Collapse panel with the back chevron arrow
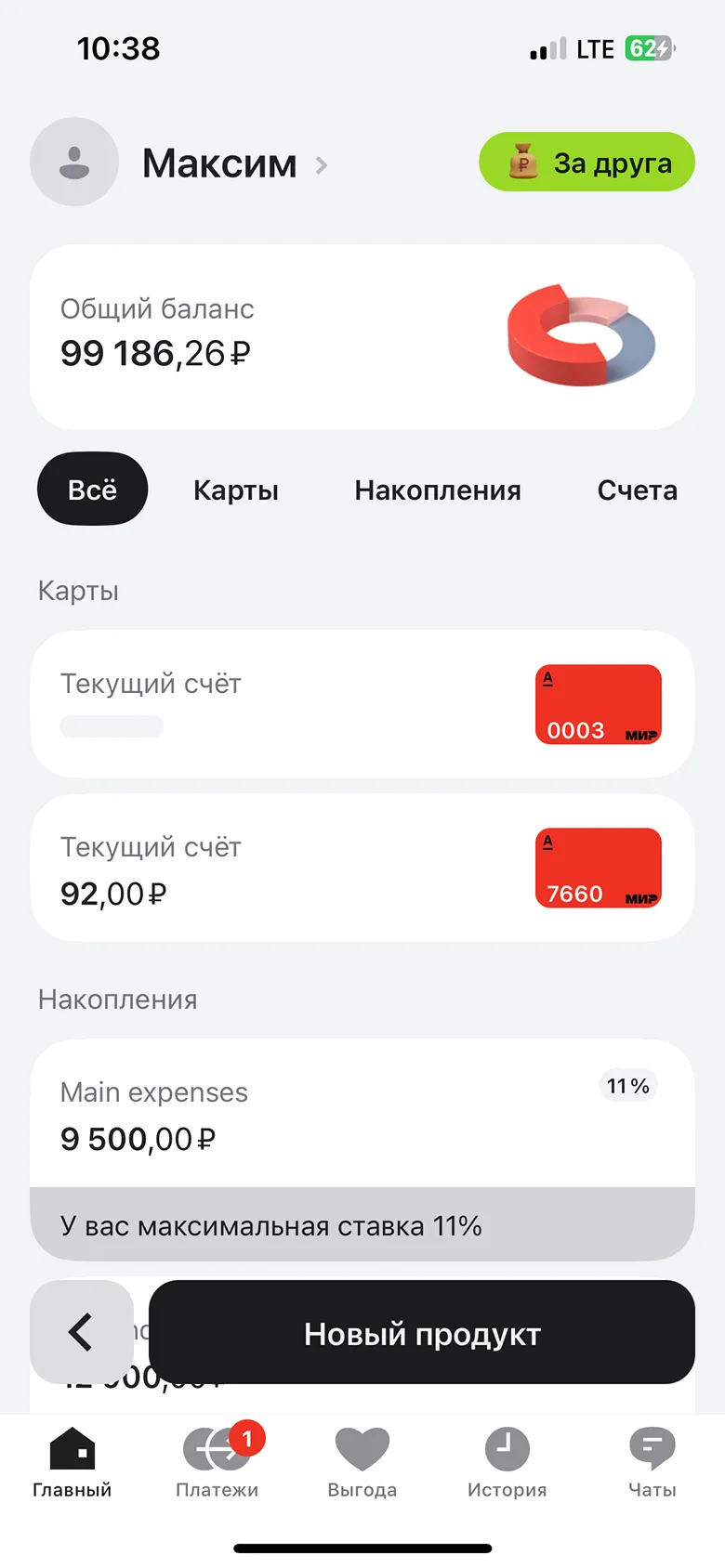The height and width of the screenshot is (1568, 725). click(x=81, y=1331)
